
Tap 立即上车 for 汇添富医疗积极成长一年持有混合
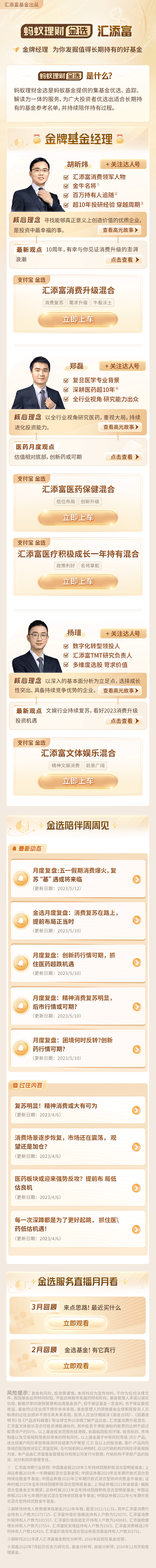click(x=78, y=581)
